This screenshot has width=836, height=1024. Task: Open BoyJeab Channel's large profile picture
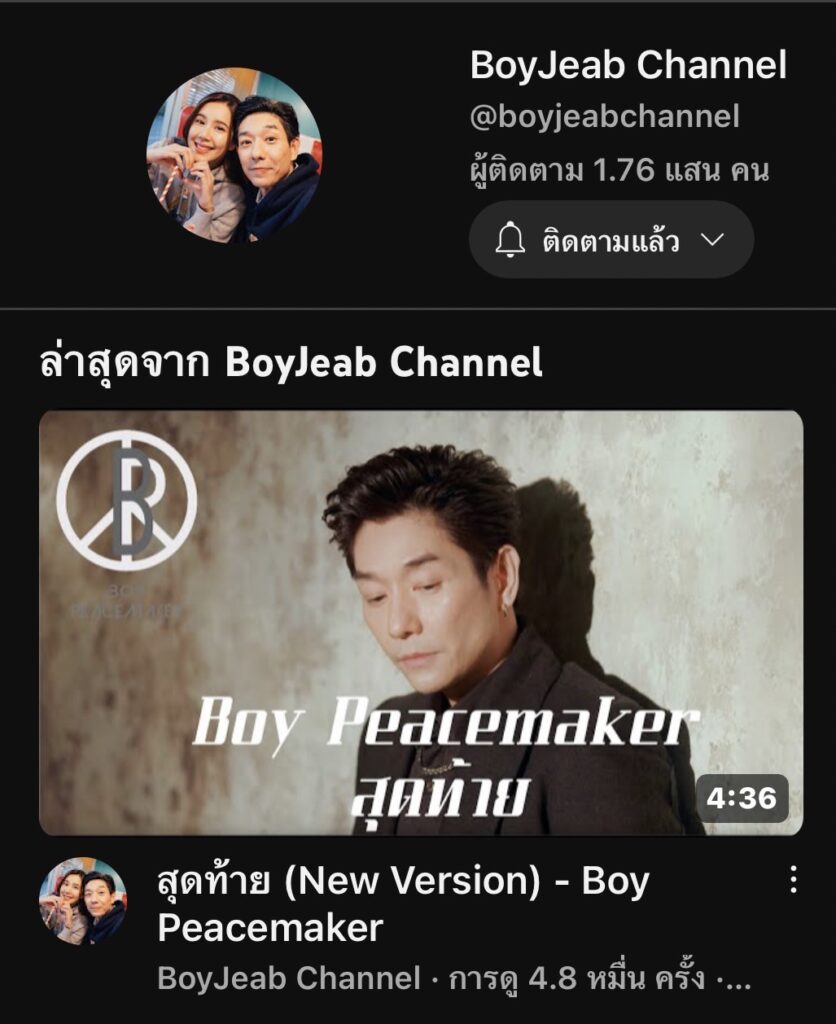pos(234,155)
